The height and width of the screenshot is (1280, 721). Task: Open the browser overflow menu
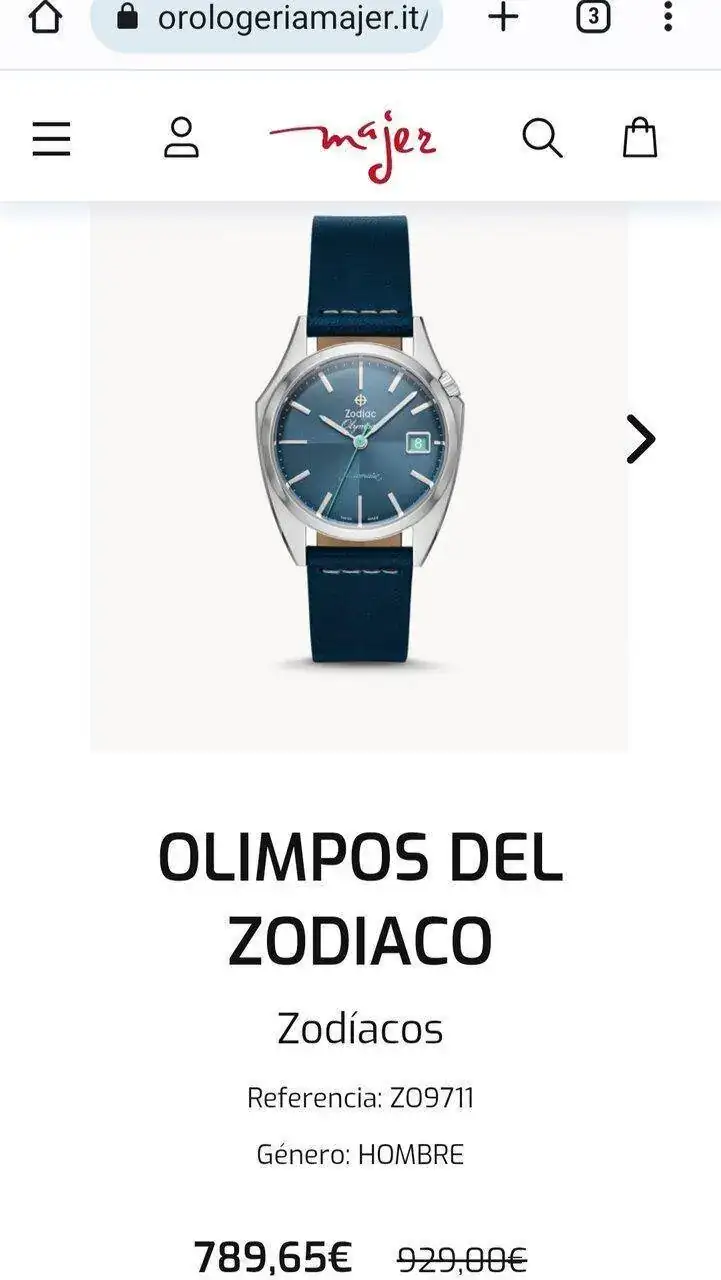[668, 17]
